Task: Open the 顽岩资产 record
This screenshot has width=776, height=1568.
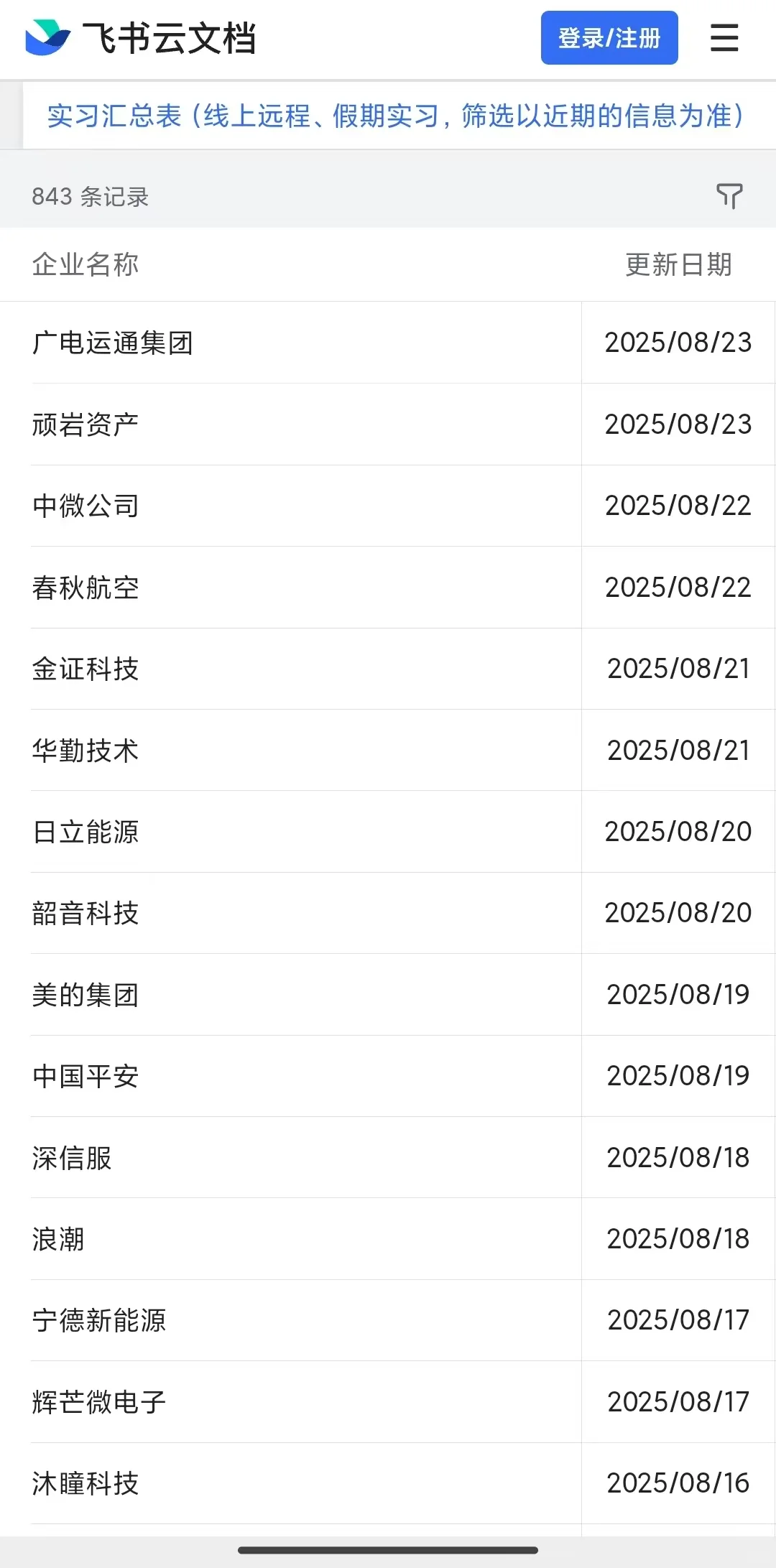Action: point(388,424)
